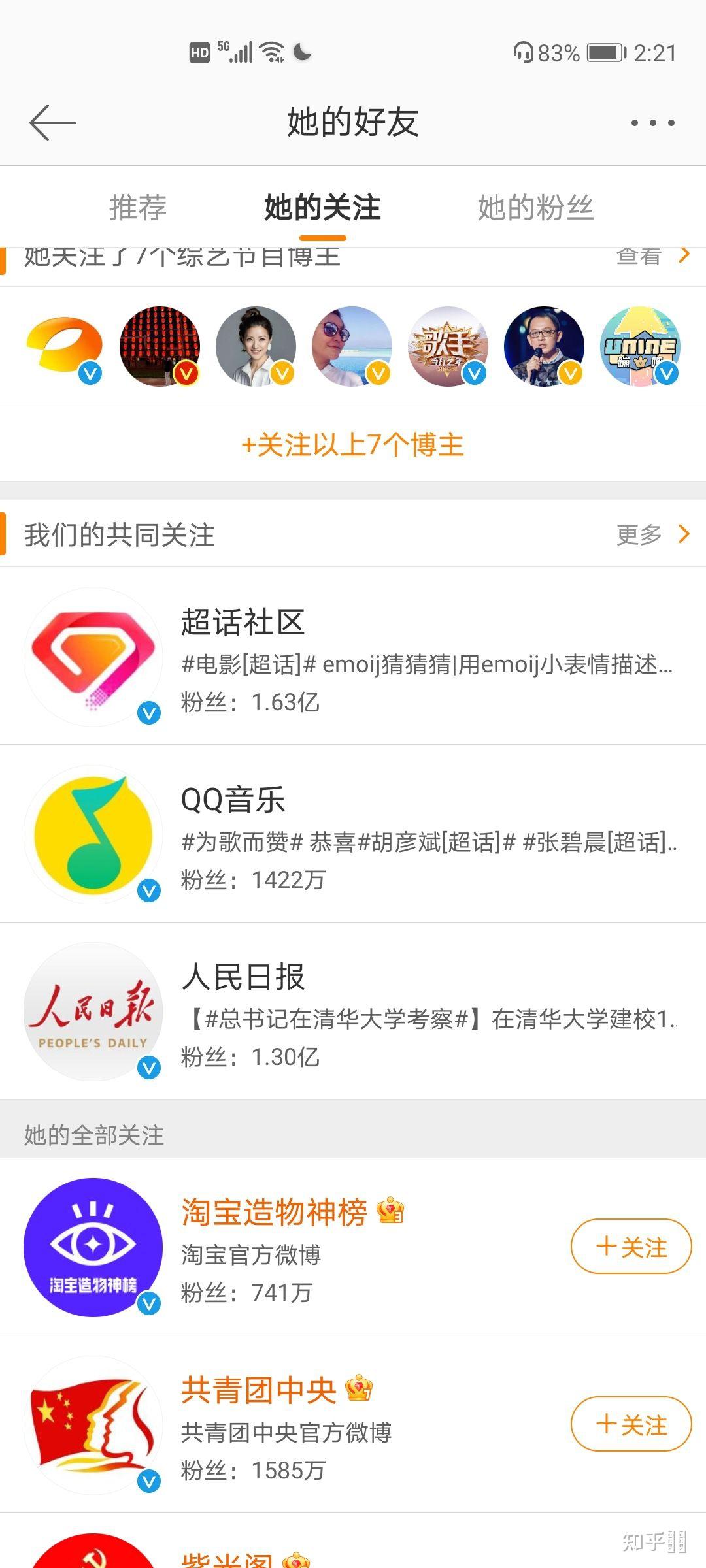
Task: Go back using the arrow
Action: [x=52, y=122]
